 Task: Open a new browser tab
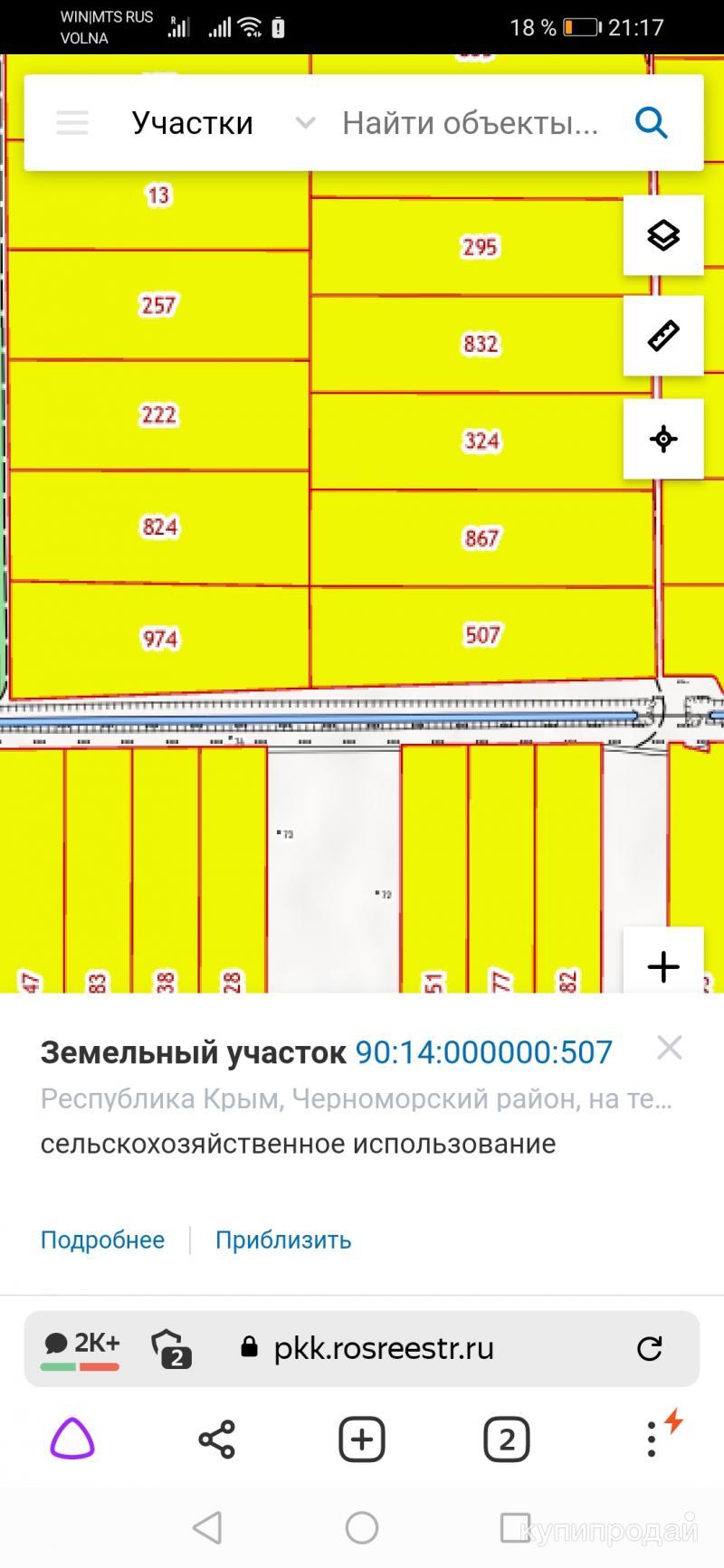pyautogui.click(x=362, y=1439)
